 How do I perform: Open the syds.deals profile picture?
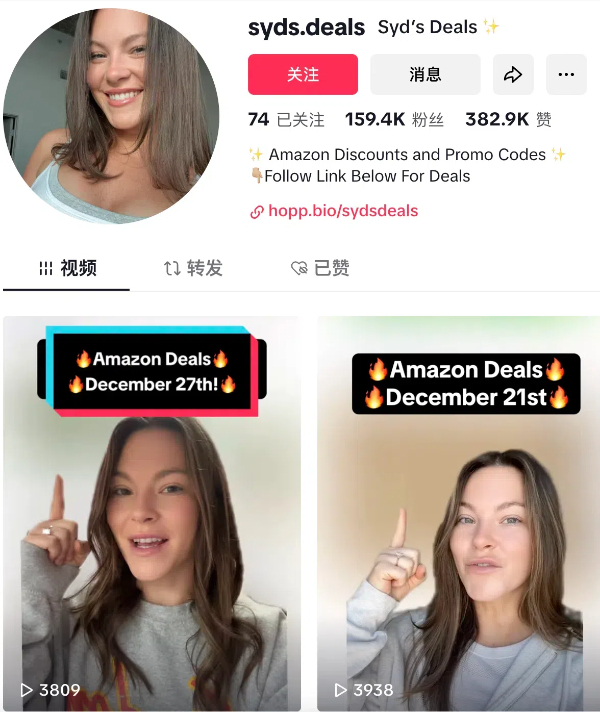[x=110, y=115]
